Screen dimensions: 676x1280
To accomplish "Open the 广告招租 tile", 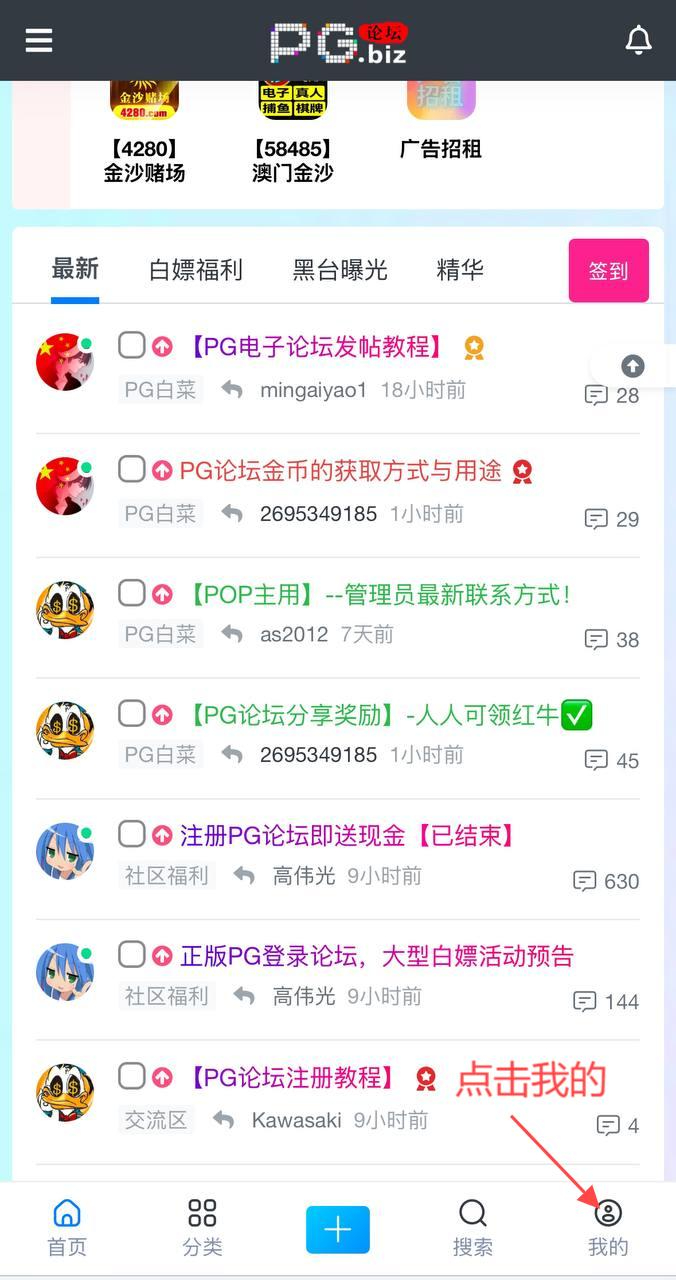I will pos(440,120).
